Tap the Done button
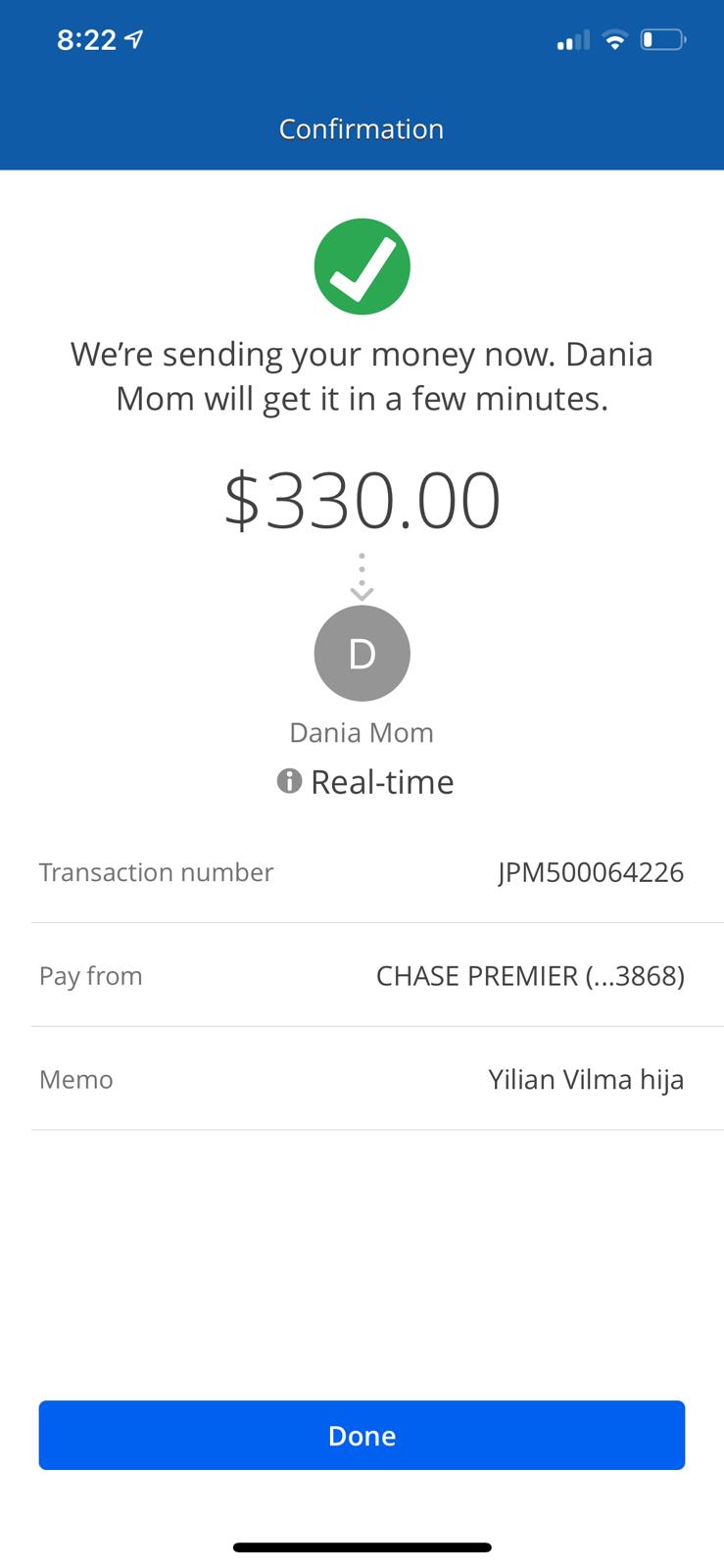Viewport: 724px width, 1568px height. point(362,1435)
